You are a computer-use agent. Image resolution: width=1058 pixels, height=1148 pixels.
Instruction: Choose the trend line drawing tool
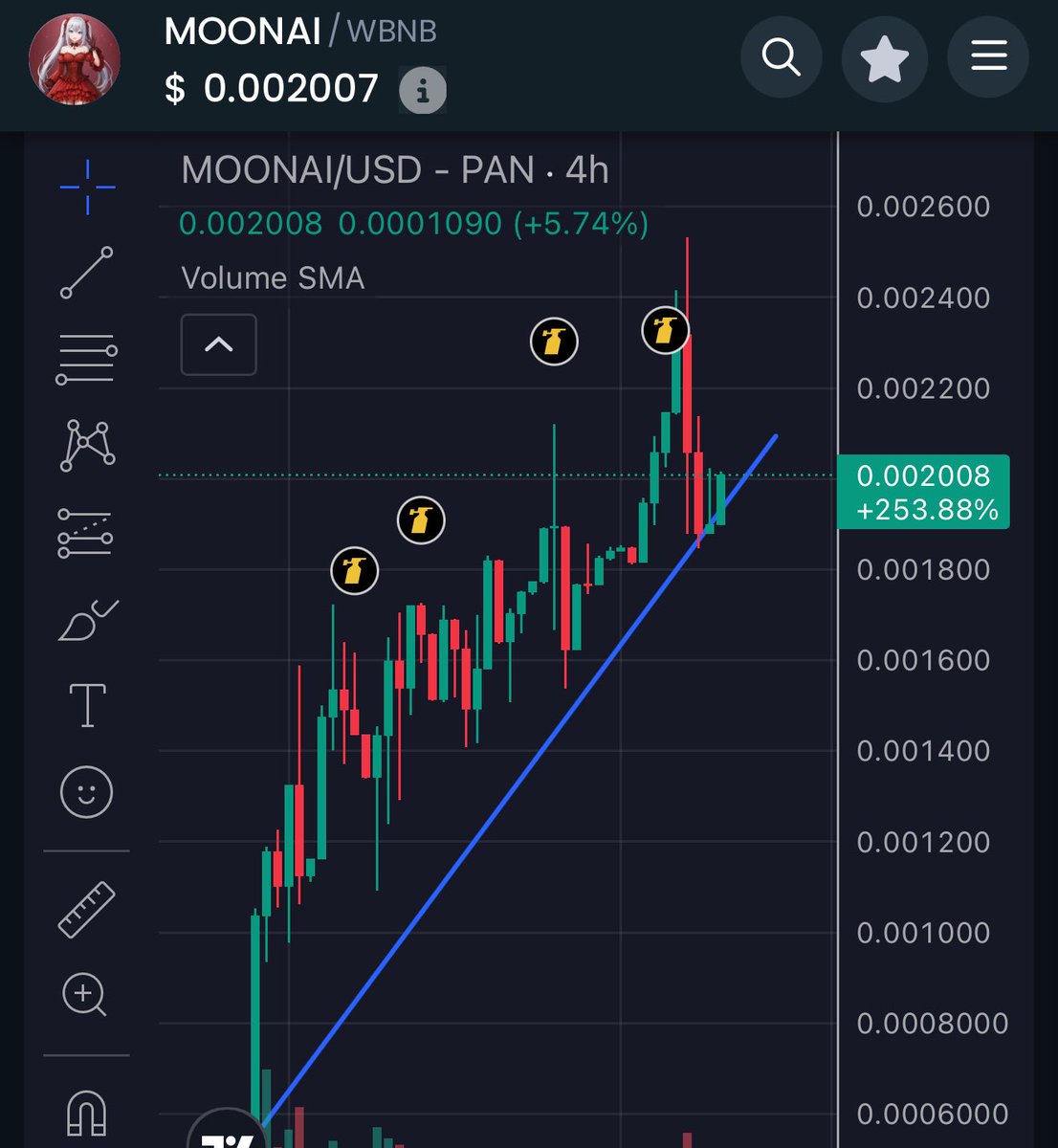point(87,273)
